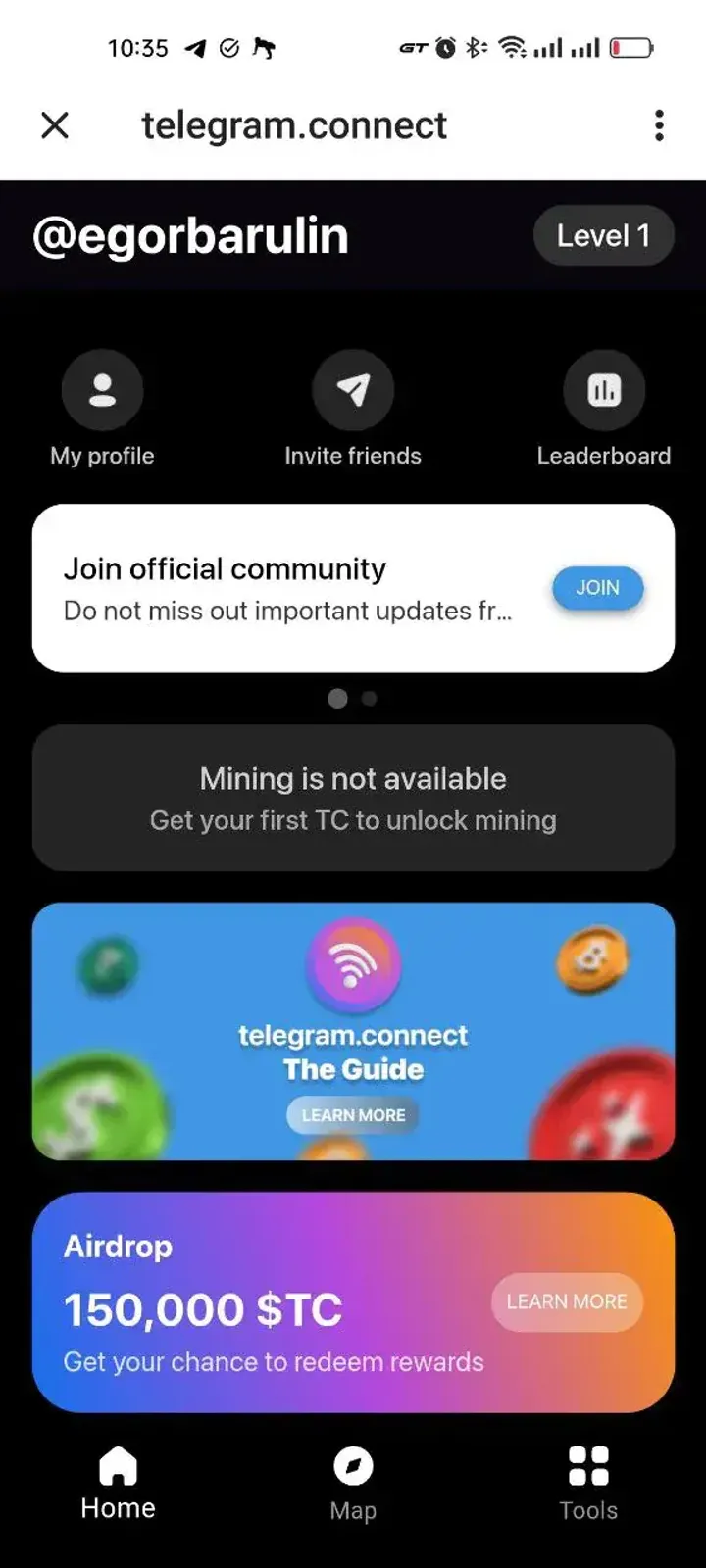706x1568 pixels.
Task: Open the three-dot overflow menu
Action: point(658,125)
